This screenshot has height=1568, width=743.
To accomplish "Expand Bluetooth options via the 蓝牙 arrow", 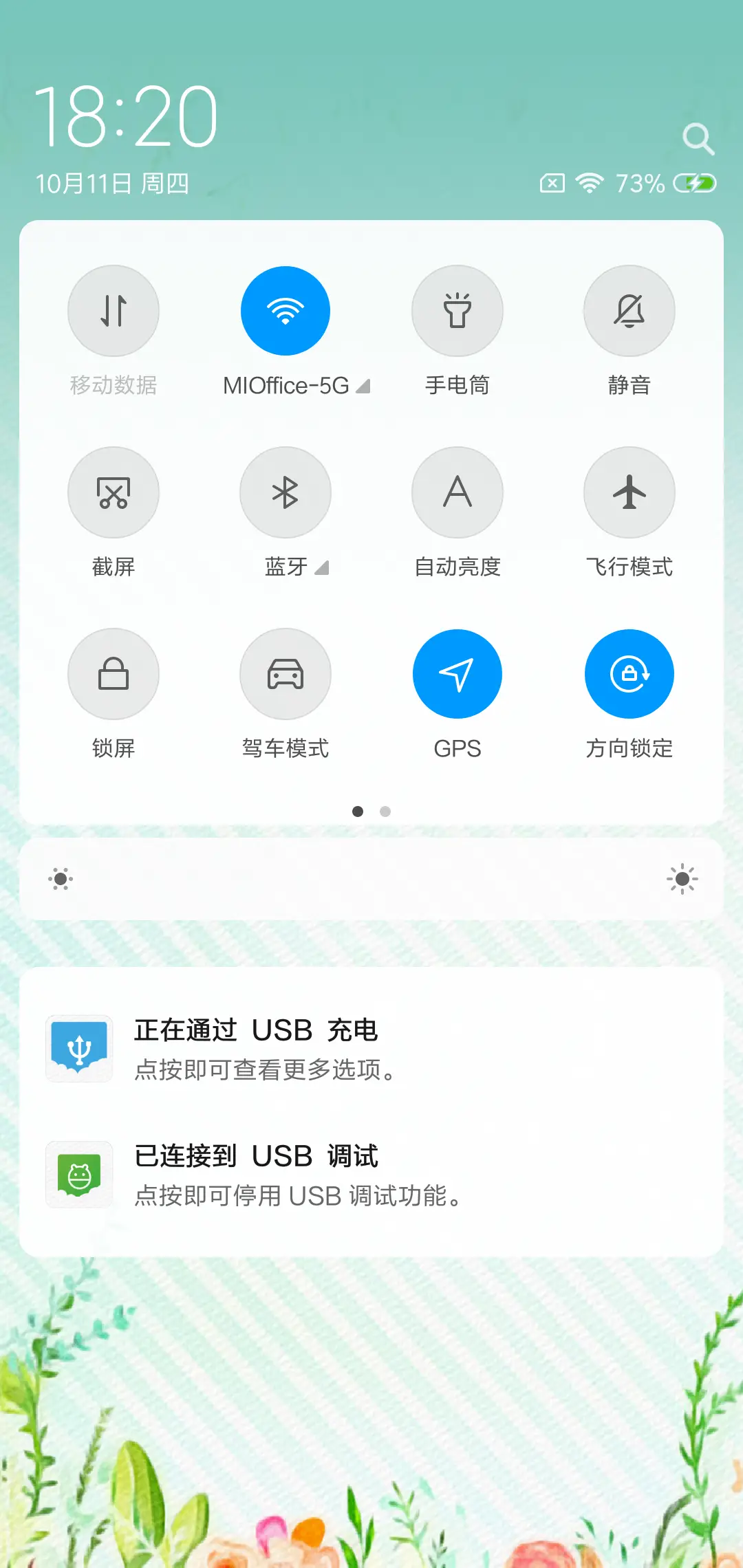I will (x=321, y=567).
